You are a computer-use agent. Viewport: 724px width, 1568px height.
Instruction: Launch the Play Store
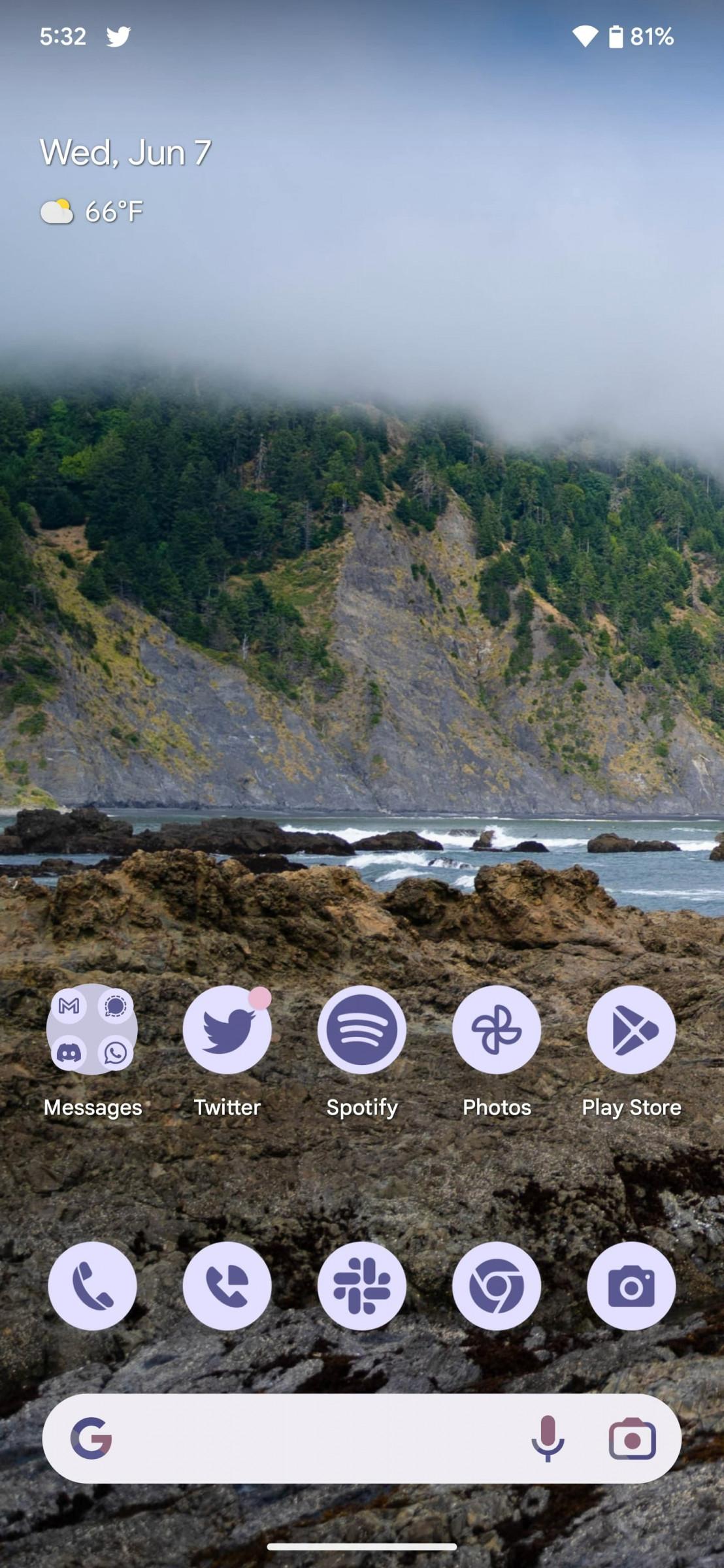pyautogui.click(x=631, y=1029)
